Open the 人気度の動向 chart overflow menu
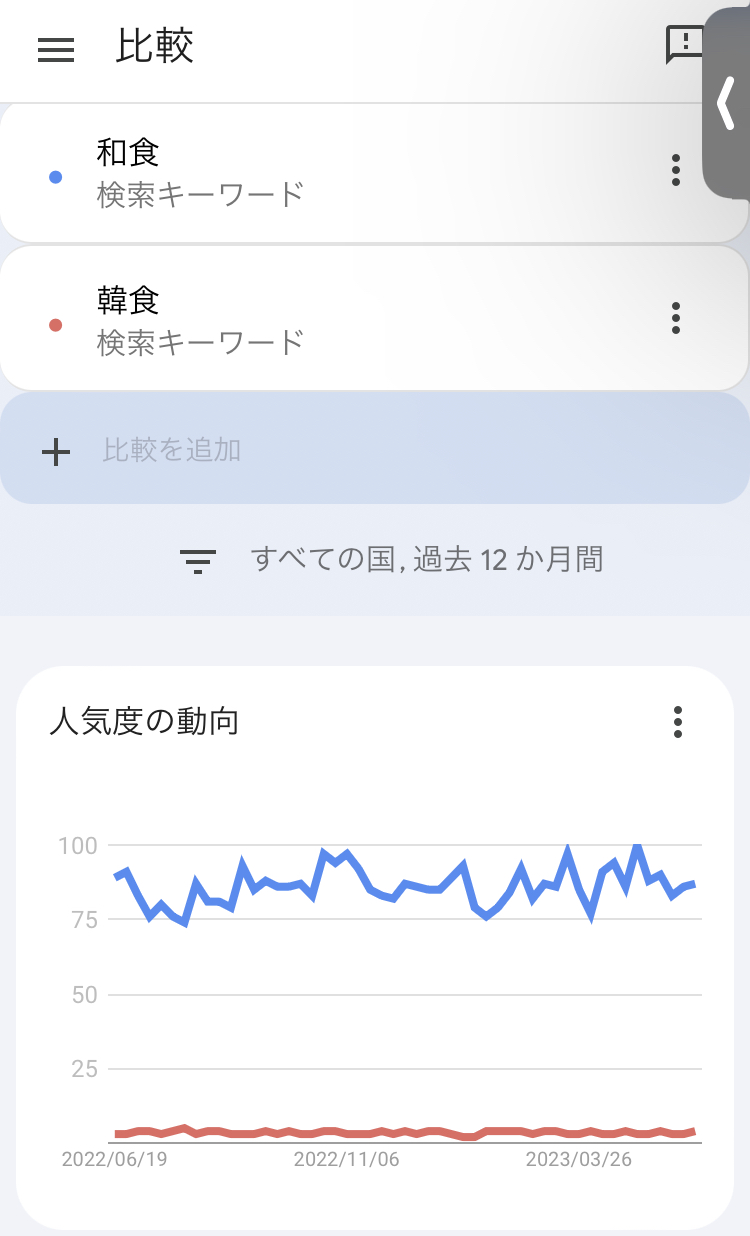The height and width of the screenshot is (1236, 750). coord(678,721)
